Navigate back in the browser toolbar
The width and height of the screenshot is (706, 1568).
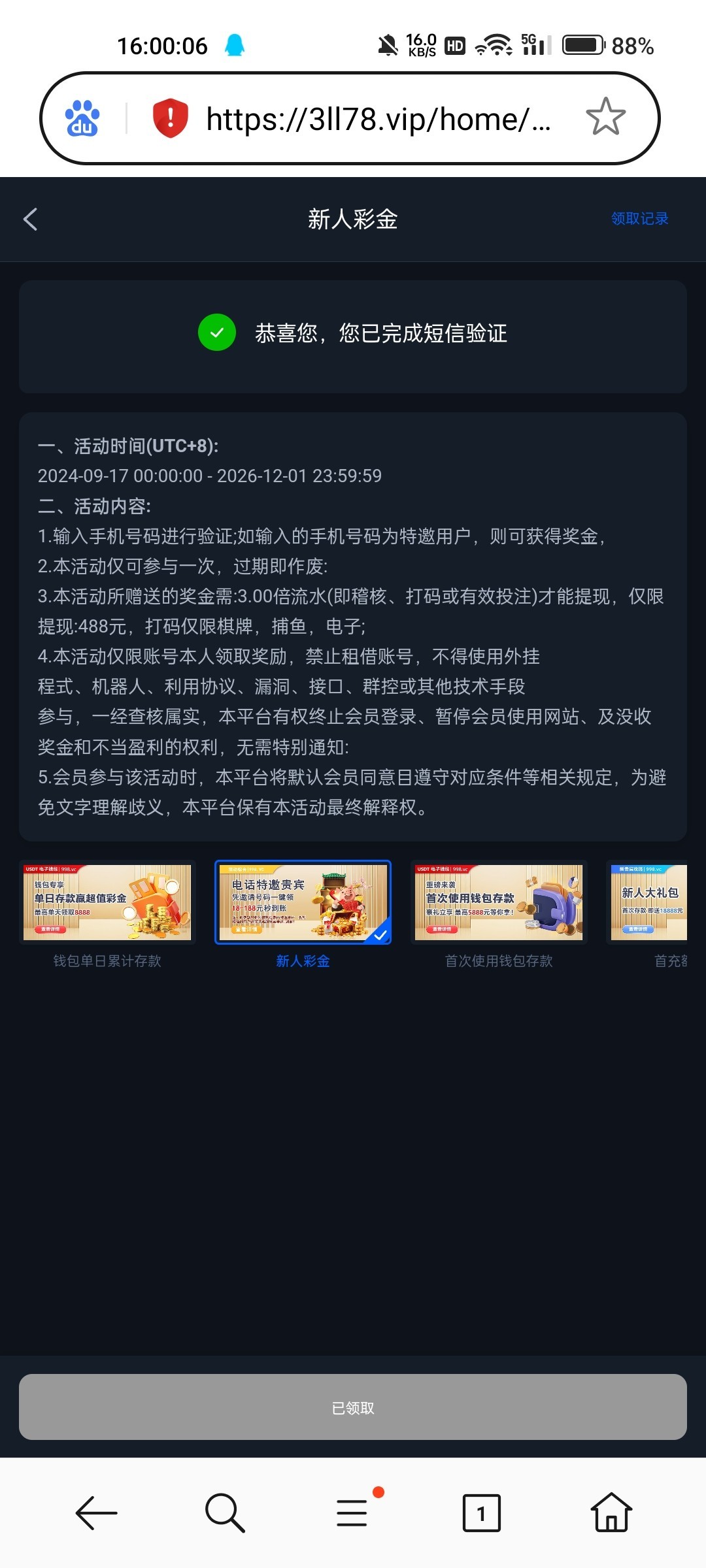click(x=96, y=1512)
